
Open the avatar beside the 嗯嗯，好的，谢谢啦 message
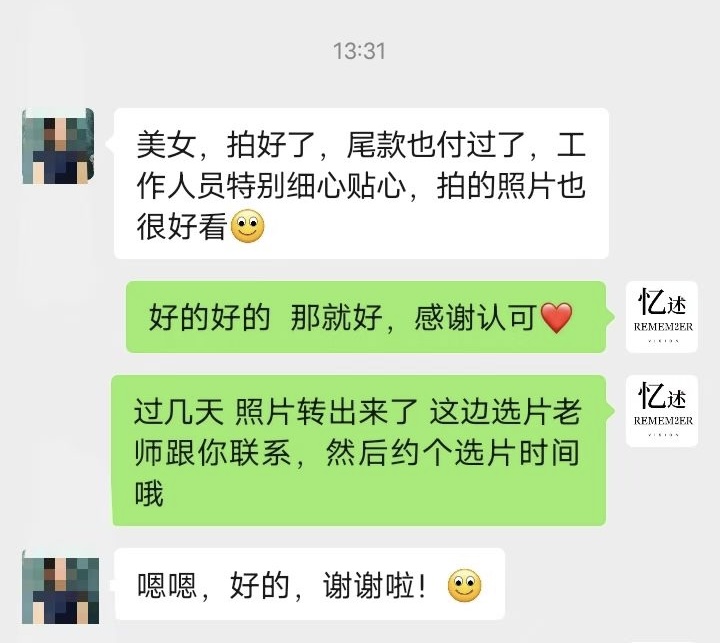click(59, 586)
